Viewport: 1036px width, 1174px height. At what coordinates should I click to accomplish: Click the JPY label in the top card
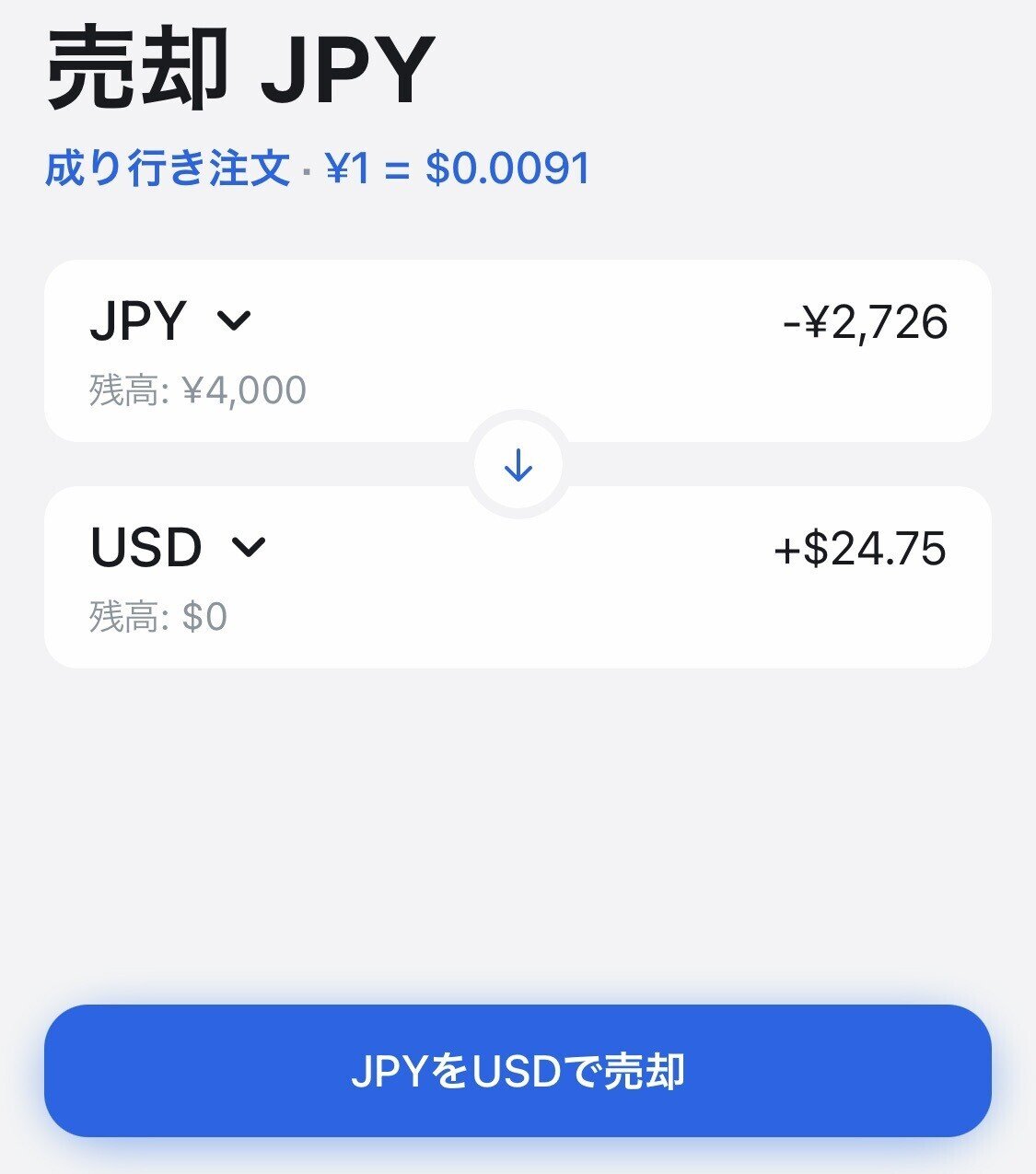[x=138, y=320]
